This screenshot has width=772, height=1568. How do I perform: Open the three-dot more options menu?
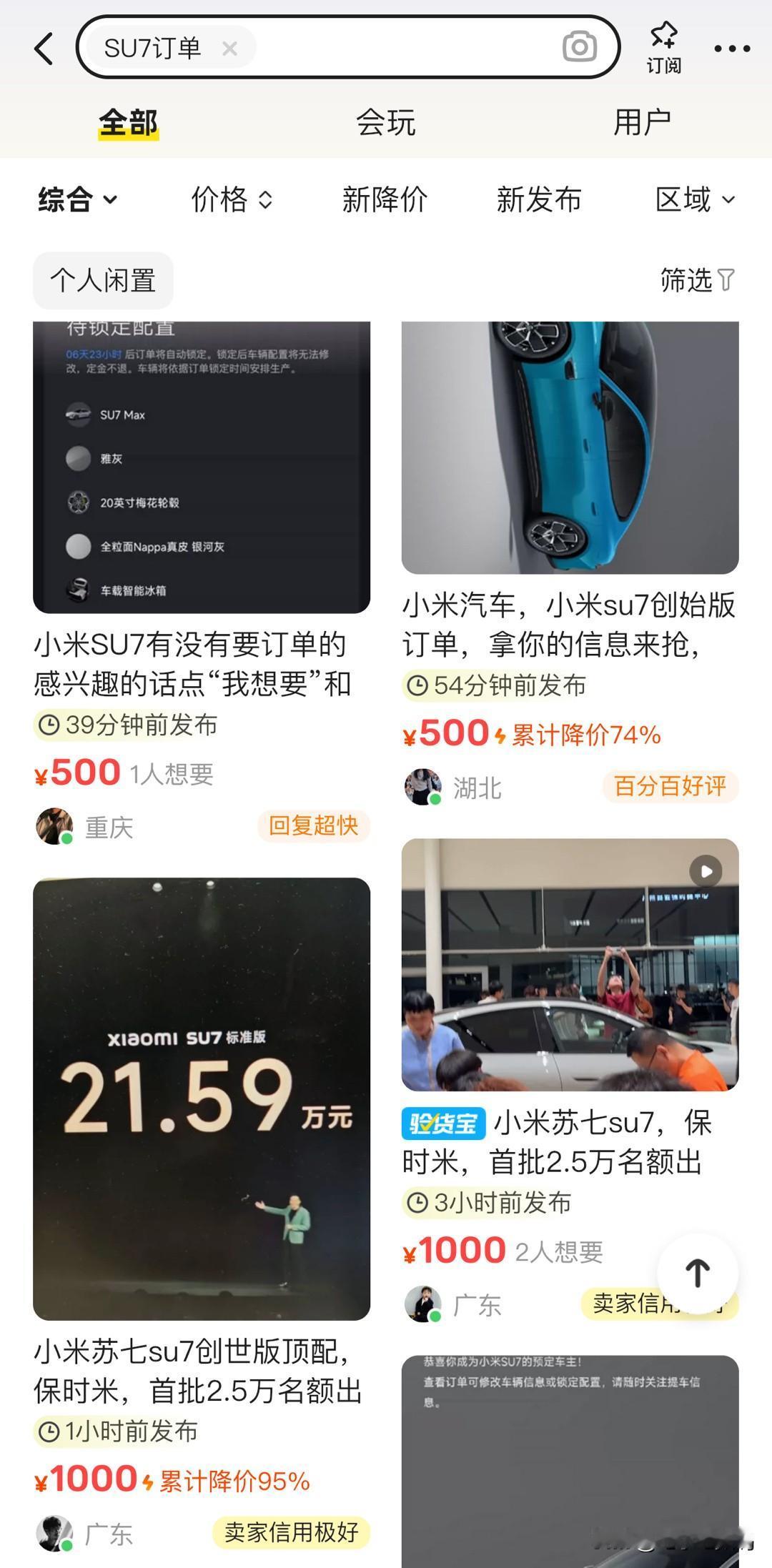coord(731,47)
